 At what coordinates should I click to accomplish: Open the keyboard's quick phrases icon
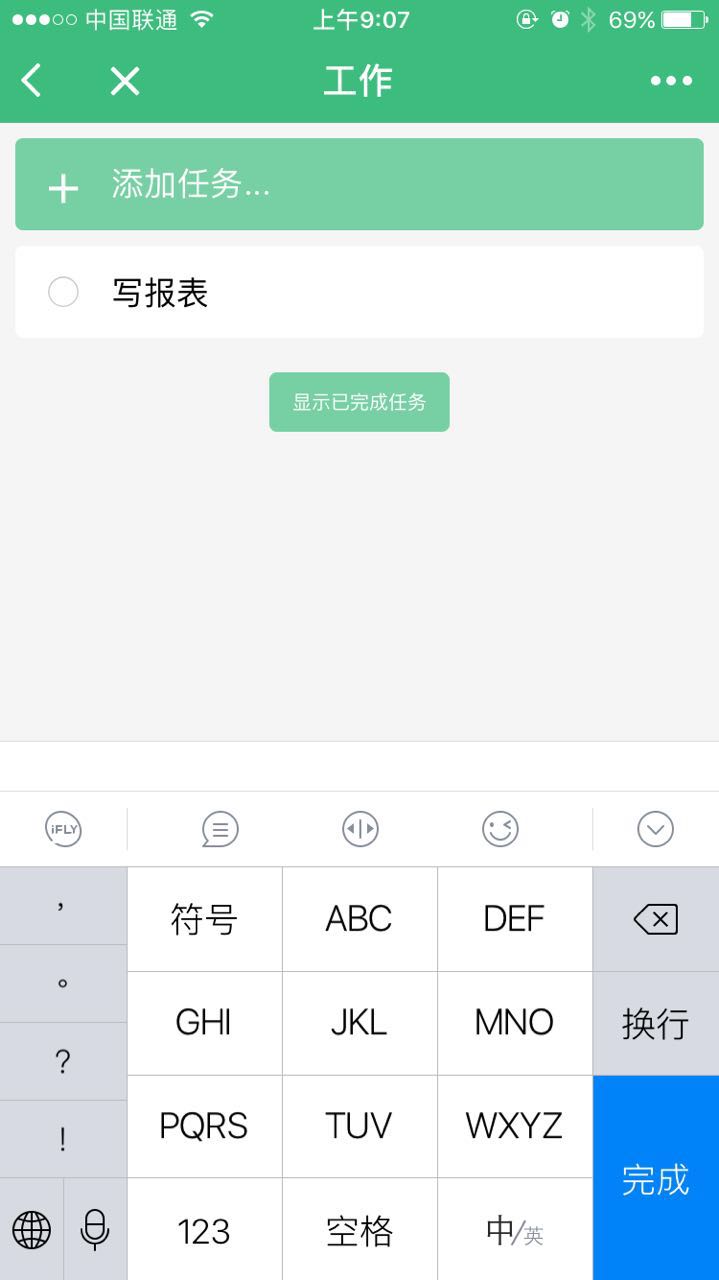tap(220, 829)
